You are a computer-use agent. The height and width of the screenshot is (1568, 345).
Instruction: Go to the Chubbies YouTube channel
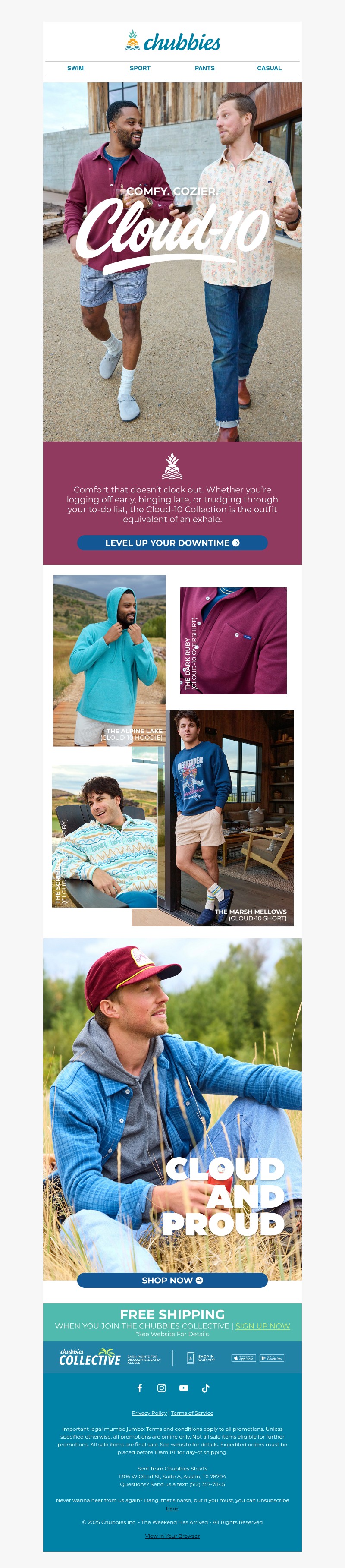point(184,1388)
